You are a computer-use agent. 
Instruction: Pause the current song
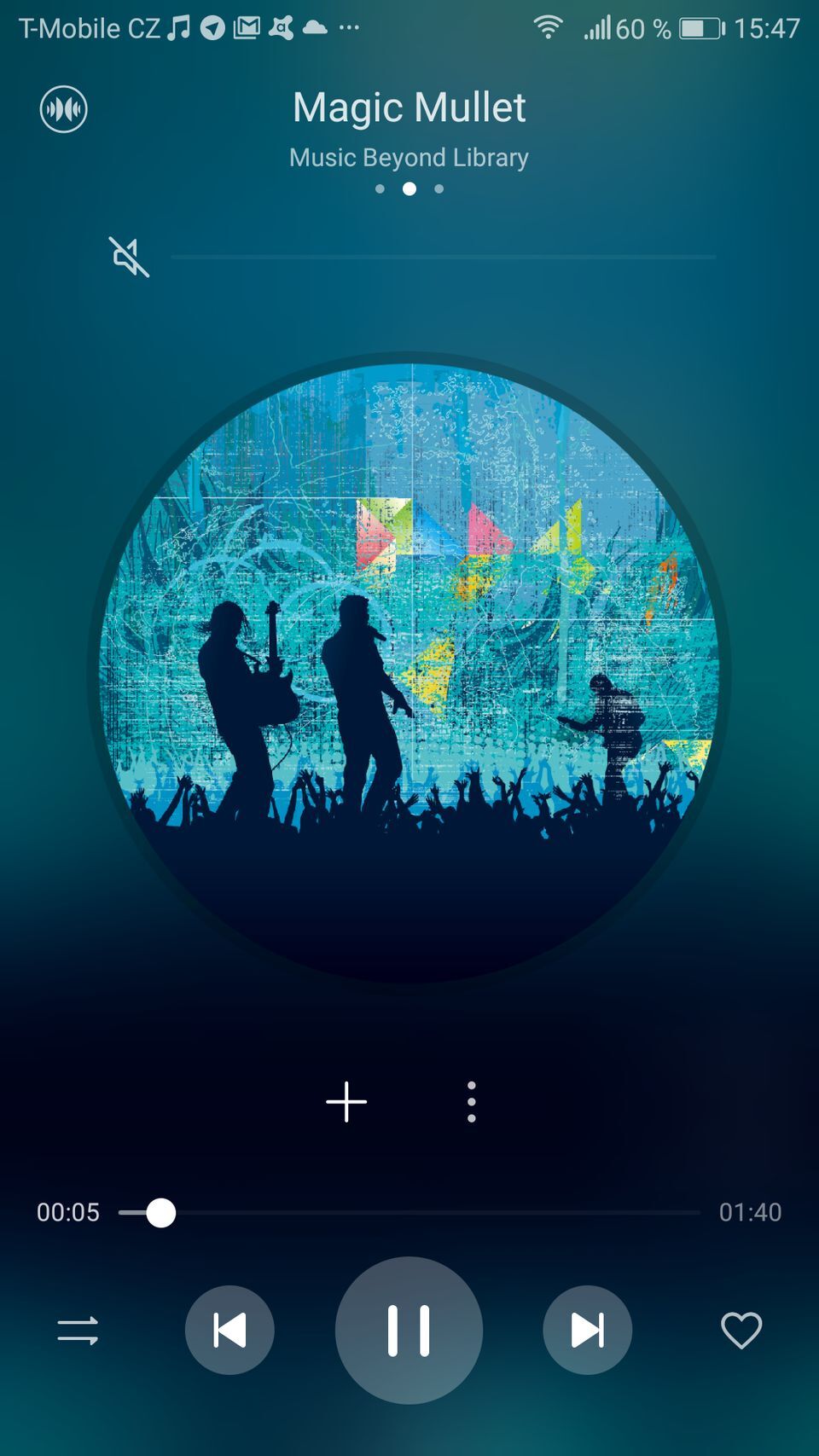coord(409,1330)
